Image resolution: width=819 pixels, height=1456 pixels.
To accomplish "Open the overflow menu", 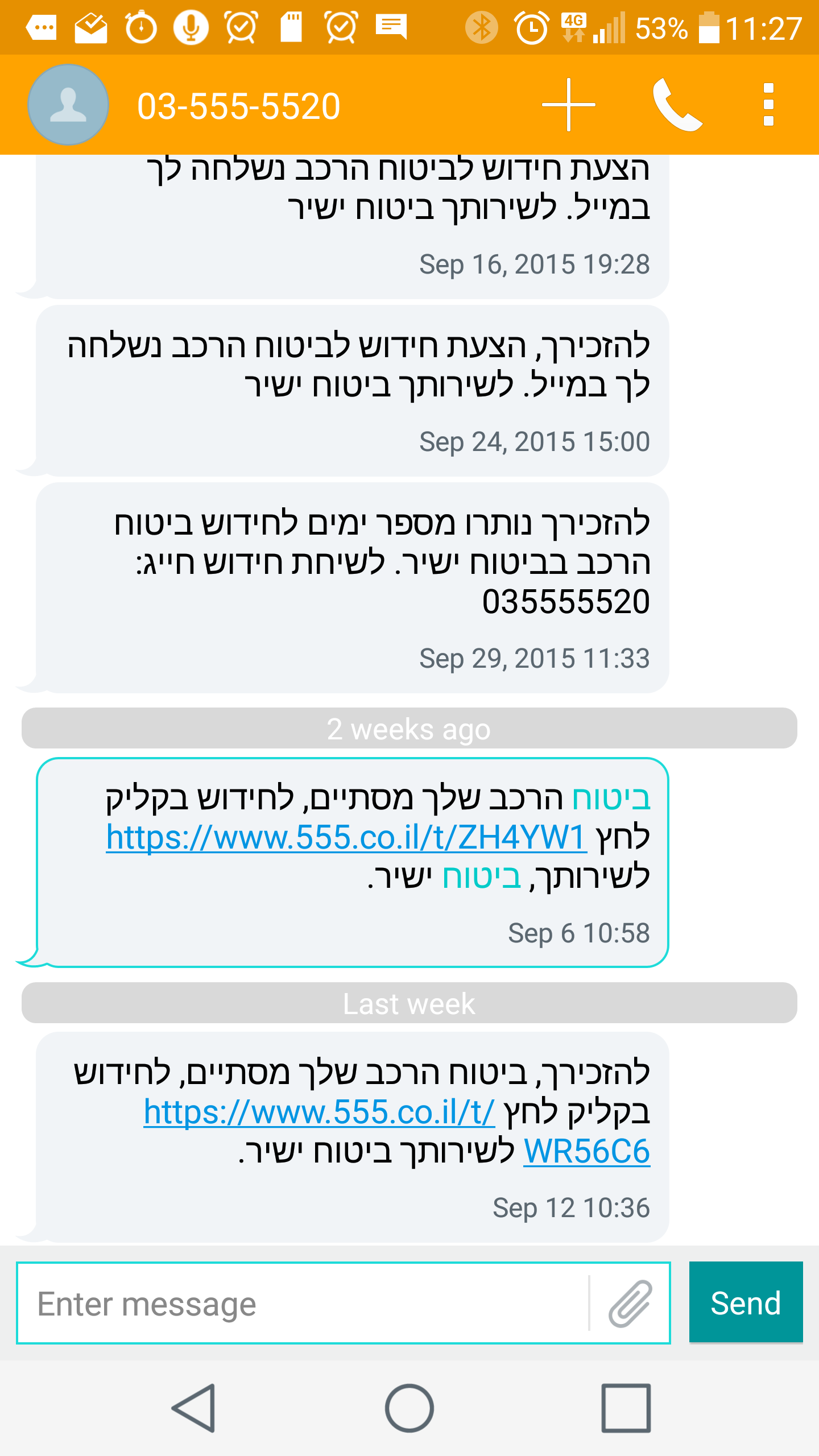I will coord(768,105).
